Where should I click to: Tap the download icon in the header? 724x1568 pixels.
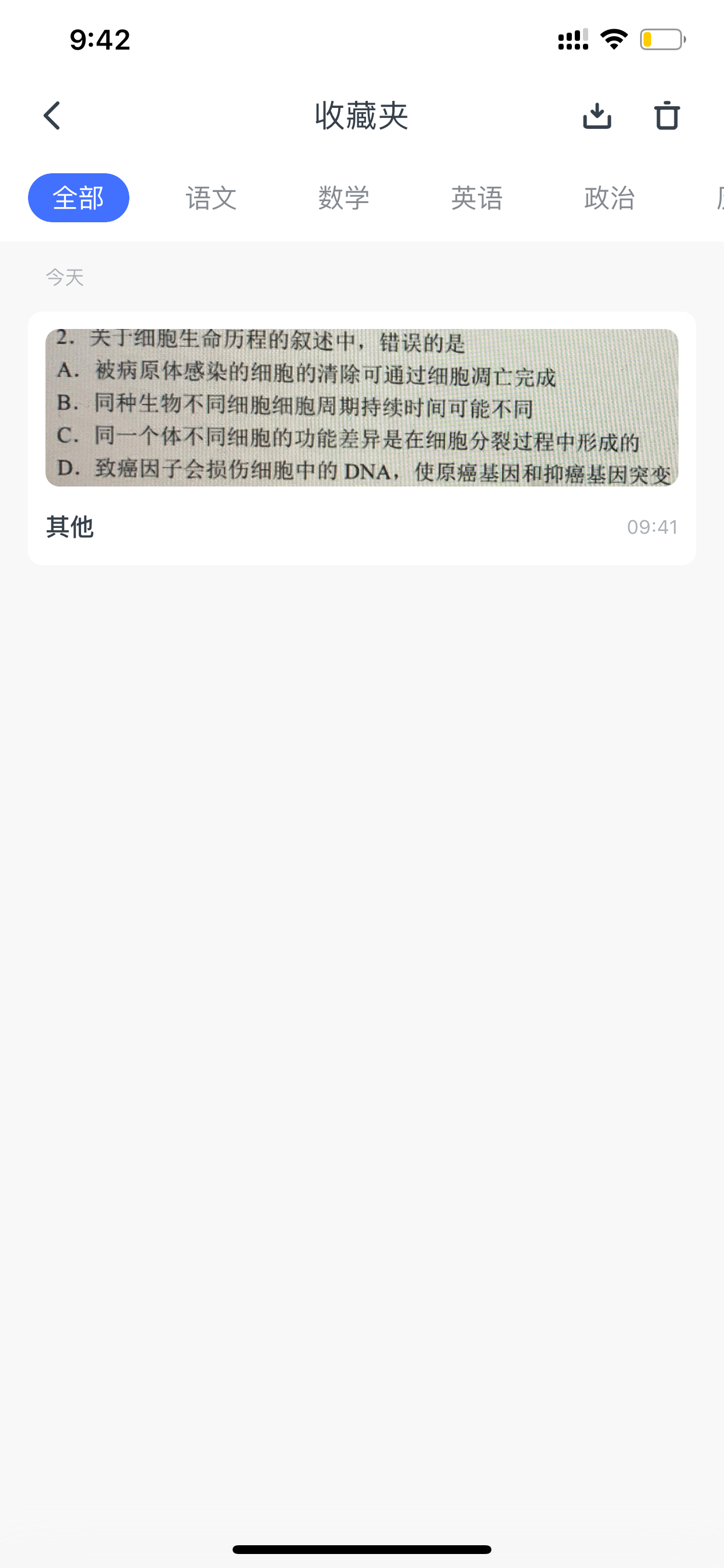(597, 116)
